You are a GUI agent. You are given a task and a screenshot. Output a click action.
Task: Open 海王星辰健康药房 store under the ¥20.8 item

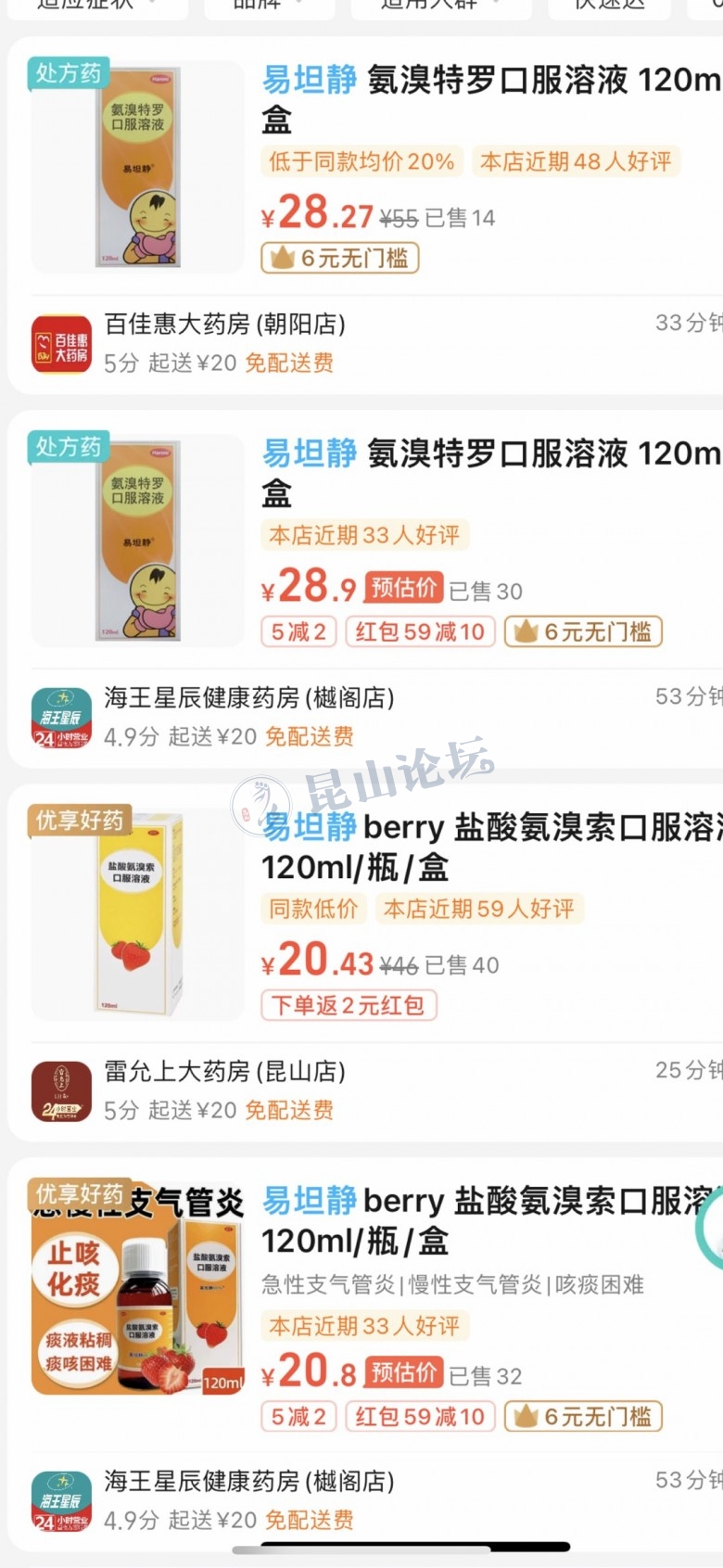[248, 1482]
